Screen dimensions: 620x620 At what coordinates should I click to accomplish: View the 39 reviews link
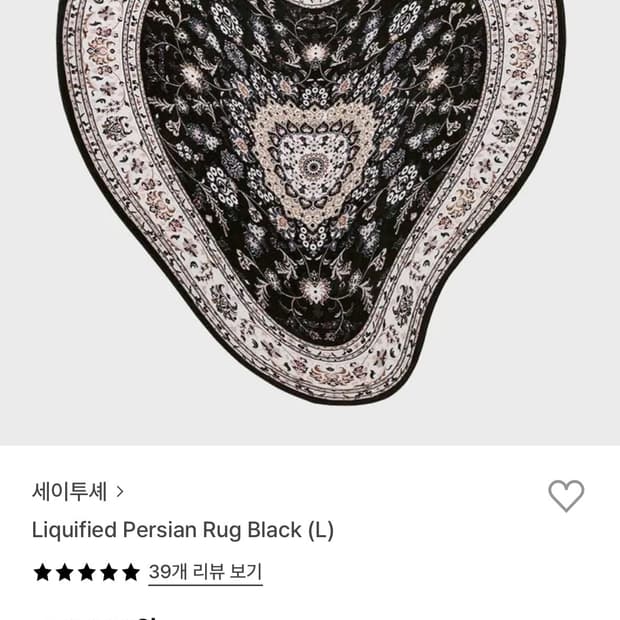[x=205, y=572]
